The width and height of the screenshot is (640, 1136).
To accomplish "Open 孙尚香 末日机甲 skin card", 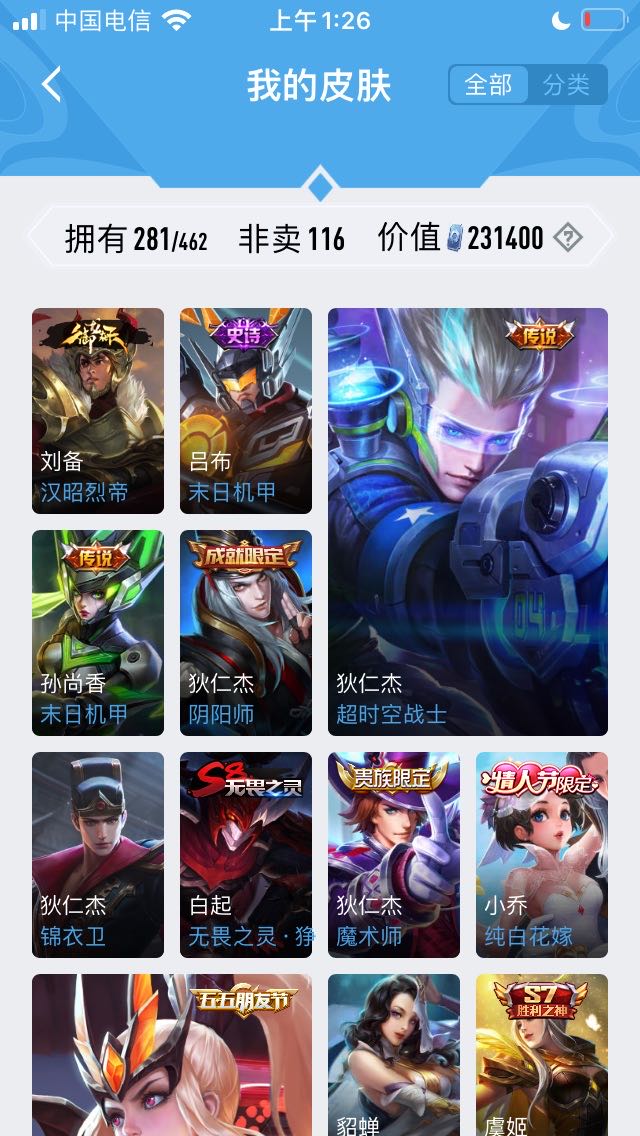I will 98,632.
